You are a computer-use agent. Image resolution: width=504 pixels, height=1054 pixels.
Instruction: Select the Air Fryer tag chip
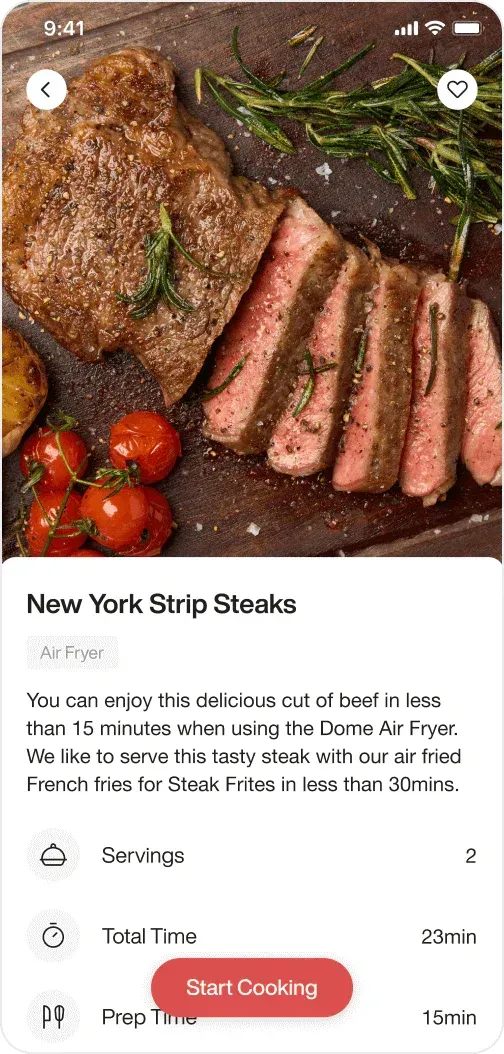coord(73,653)
